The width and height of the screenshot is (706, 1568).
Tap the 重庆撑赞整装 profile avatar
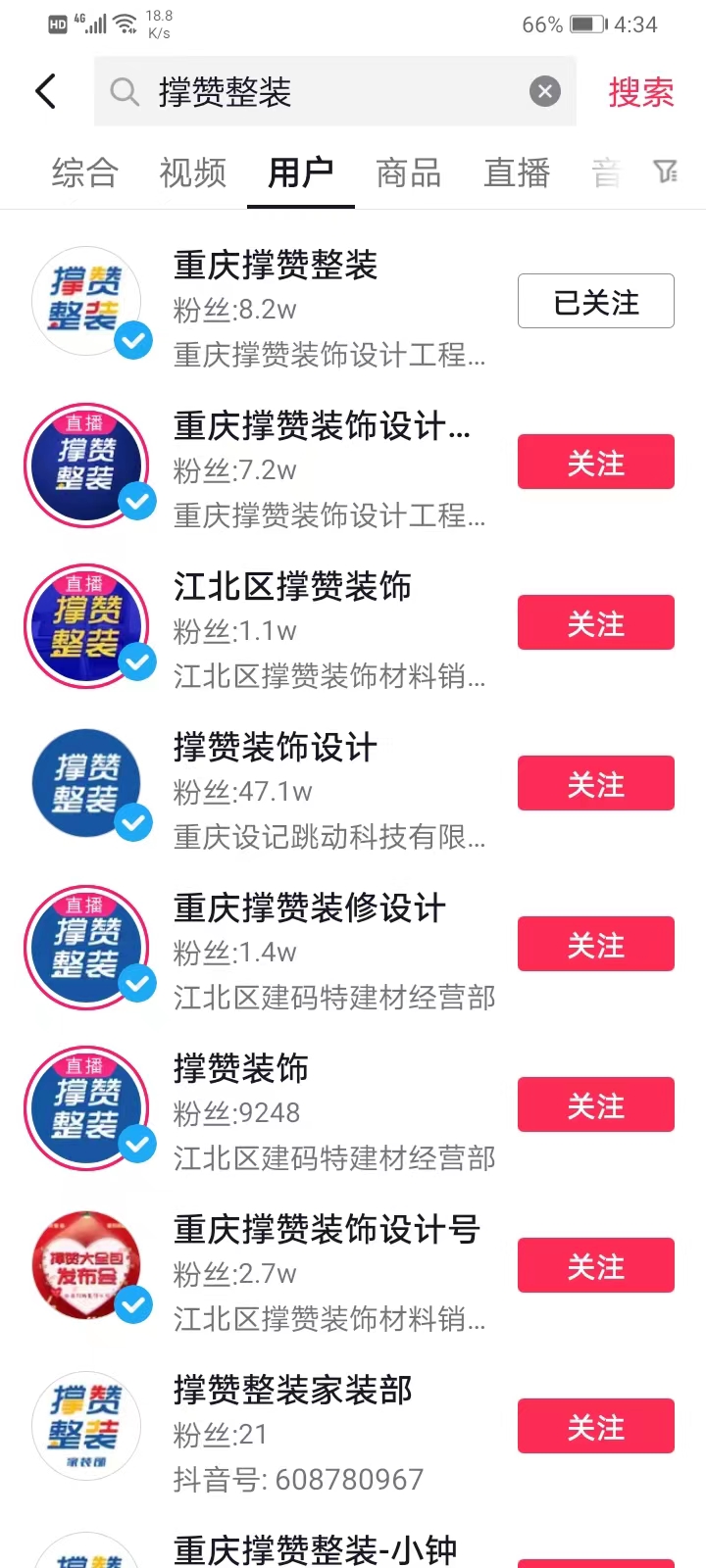(89, 302)
